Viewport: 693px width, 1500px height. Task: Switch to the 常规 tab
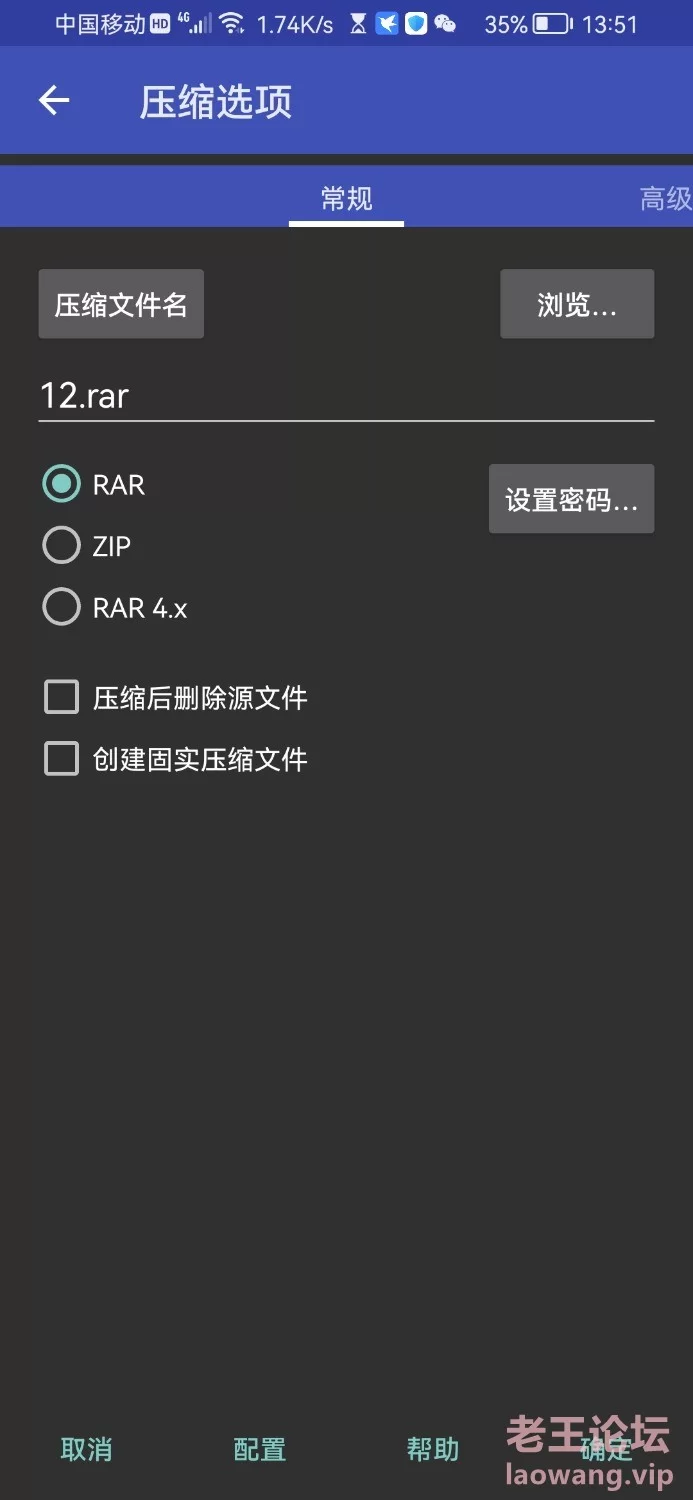[346, 198]
